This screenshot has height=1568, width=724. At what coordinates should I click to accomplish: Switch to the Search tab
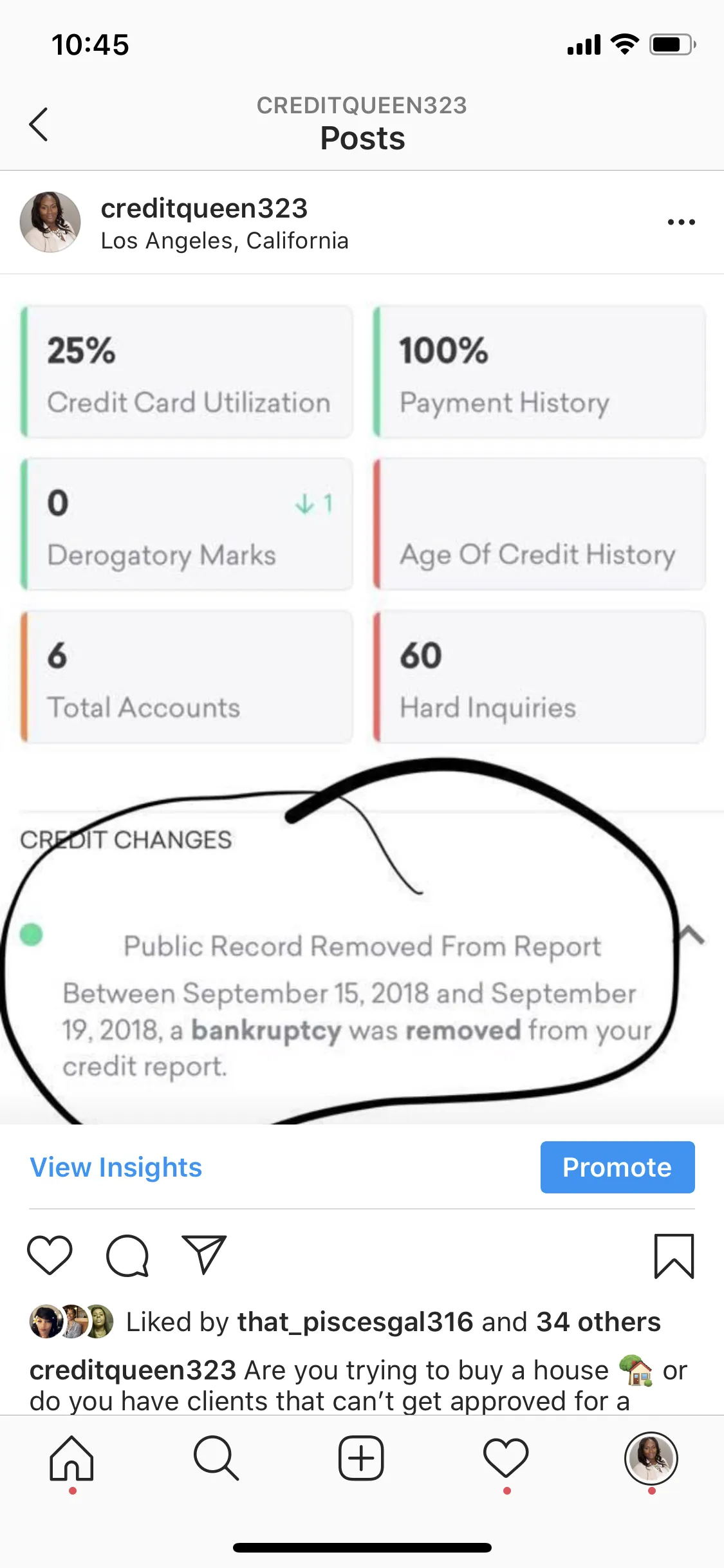point(216,1459)
